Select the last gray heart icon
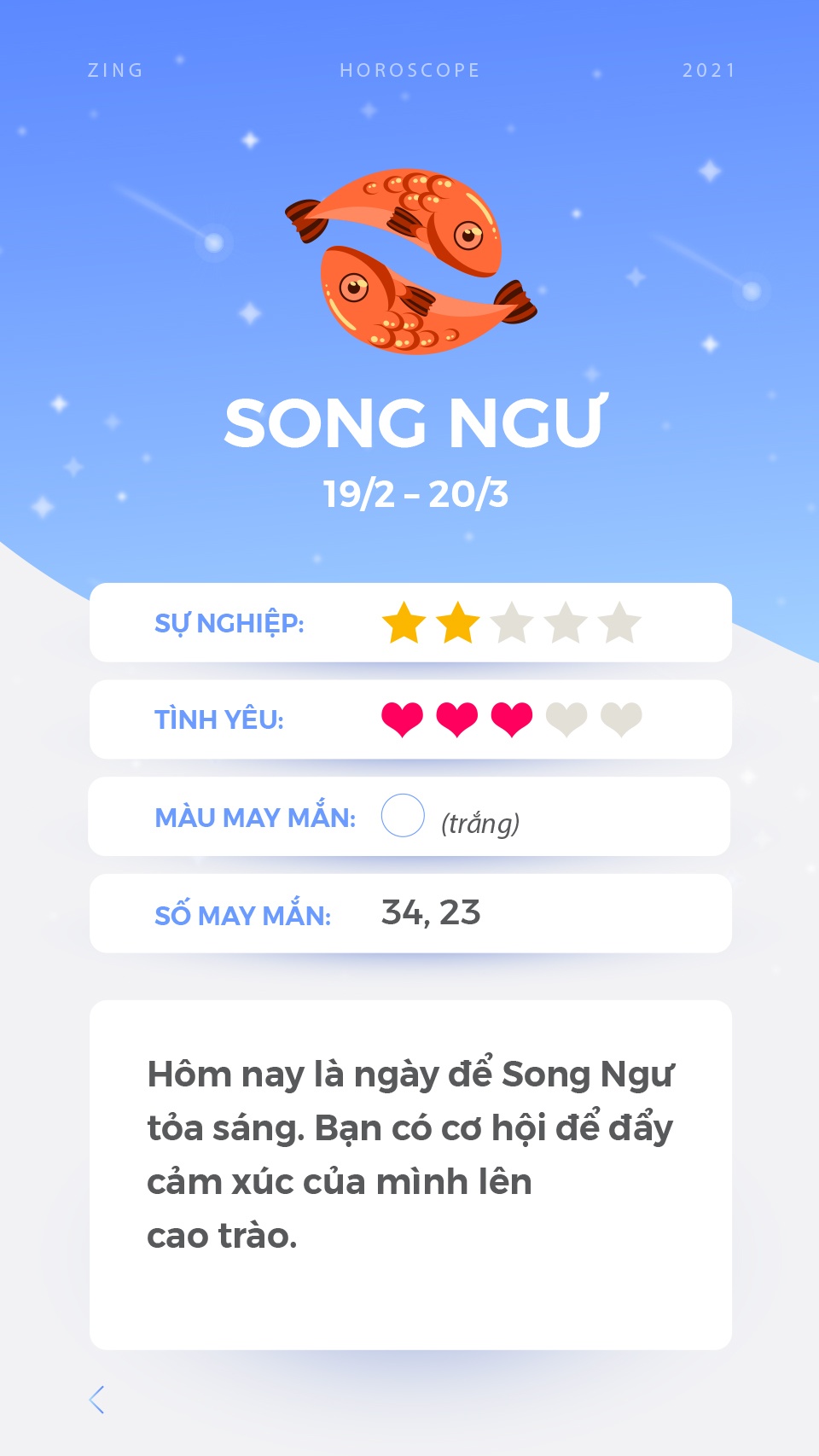The height and width of the screenshot is (1456, 819). 619,719
